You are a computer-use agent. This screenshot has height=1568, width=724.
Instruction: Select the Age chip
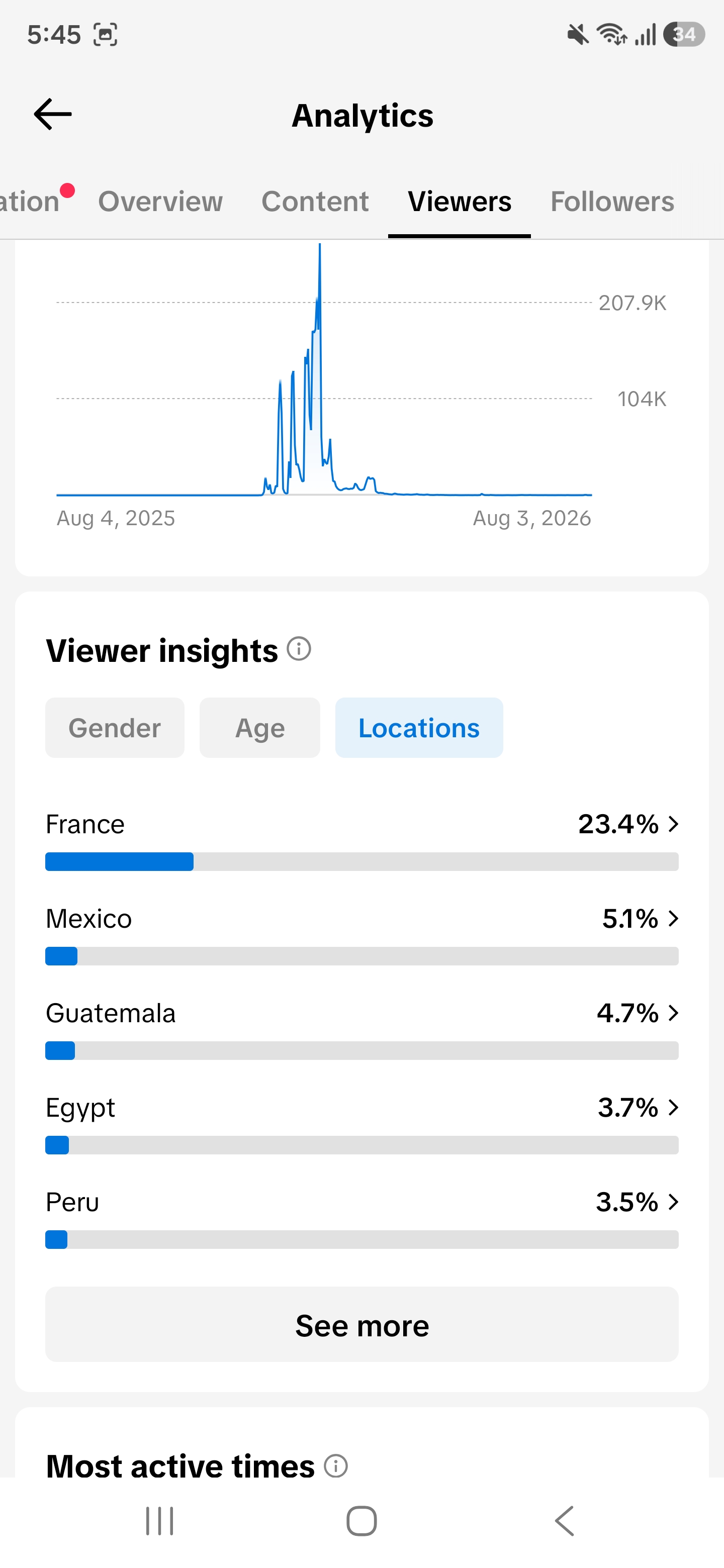(x=260, y=727)
